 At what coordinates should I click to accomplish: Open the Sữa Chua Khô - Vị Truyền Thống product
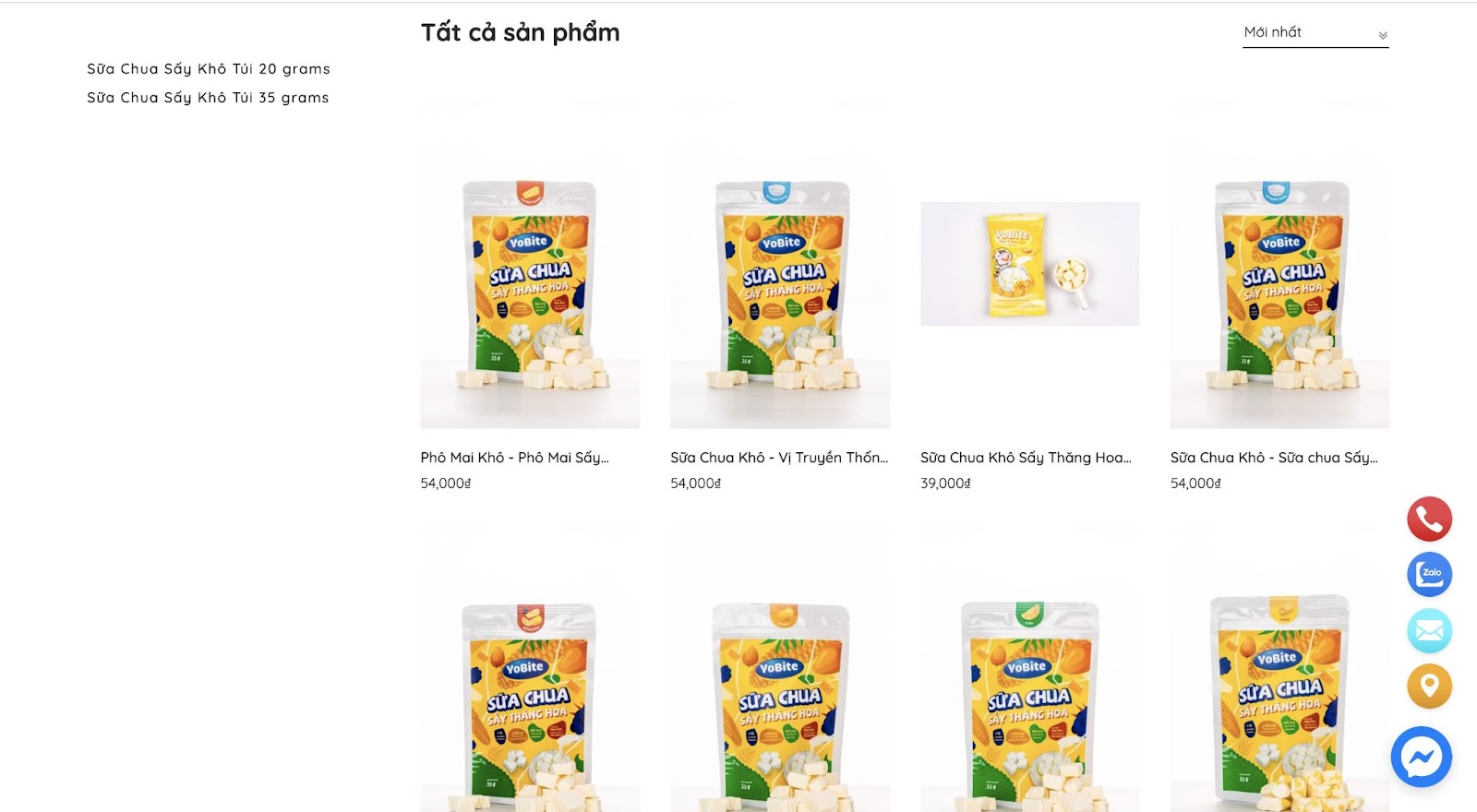click(x=778, y=458)
